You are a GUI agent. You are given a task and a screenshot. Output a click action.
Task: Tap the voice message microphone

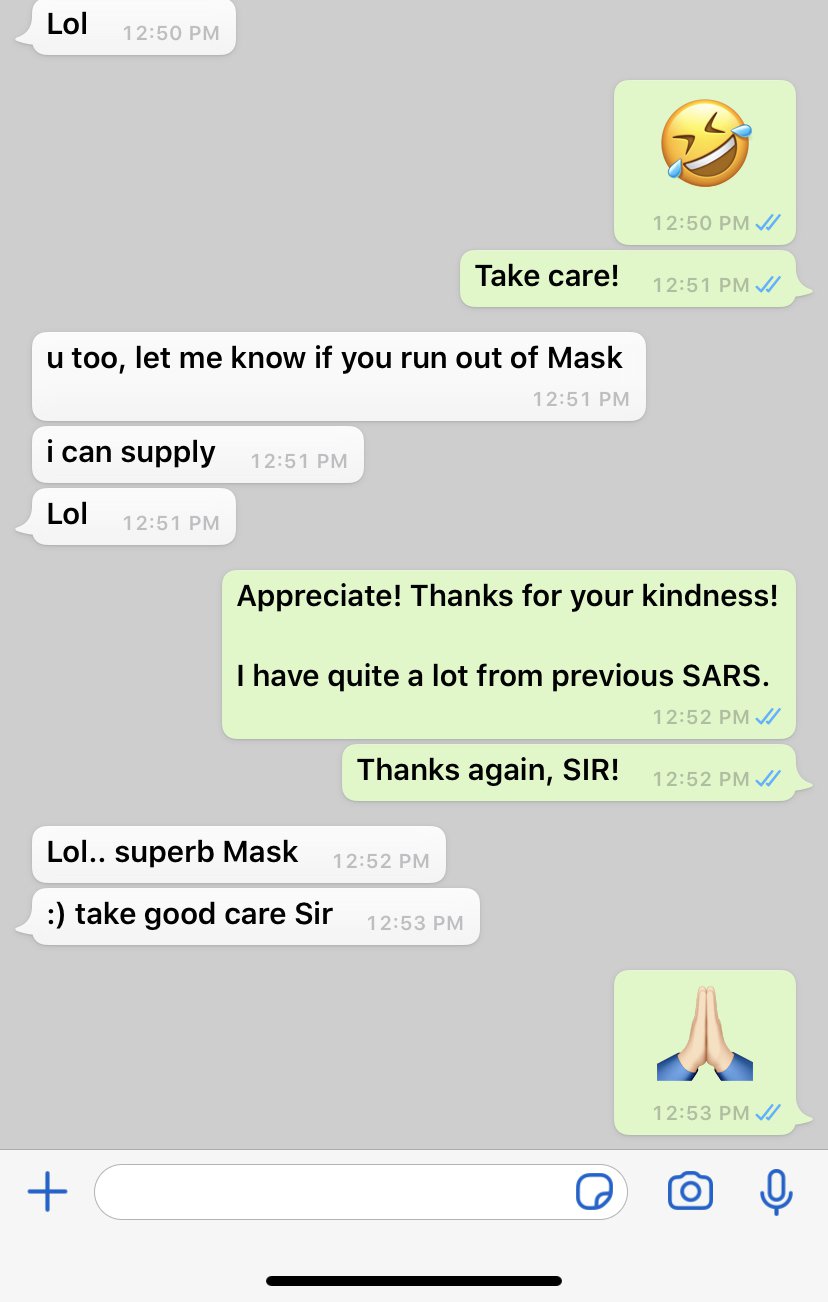click(776, 1192)
